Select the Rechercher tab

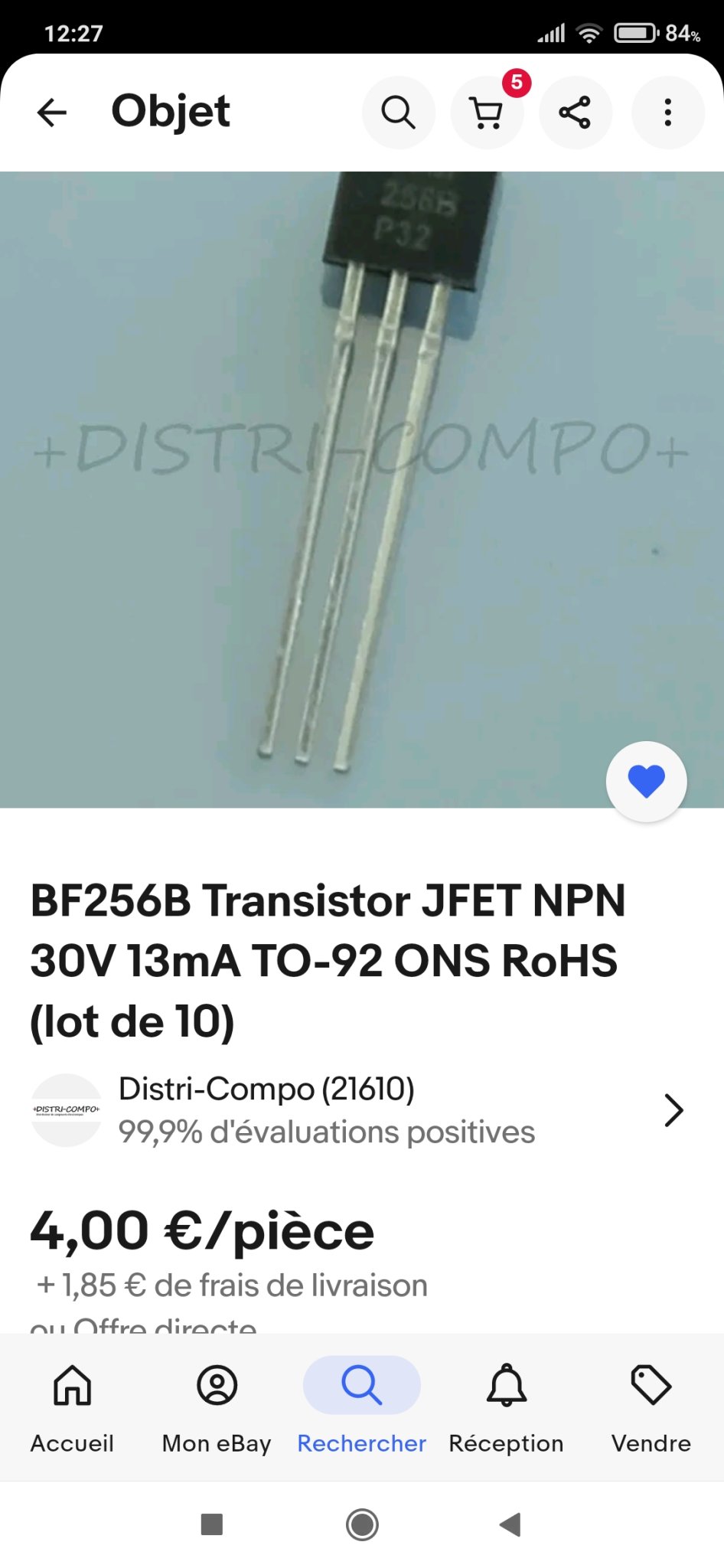pyautogui.click(x=361, y=1407)
